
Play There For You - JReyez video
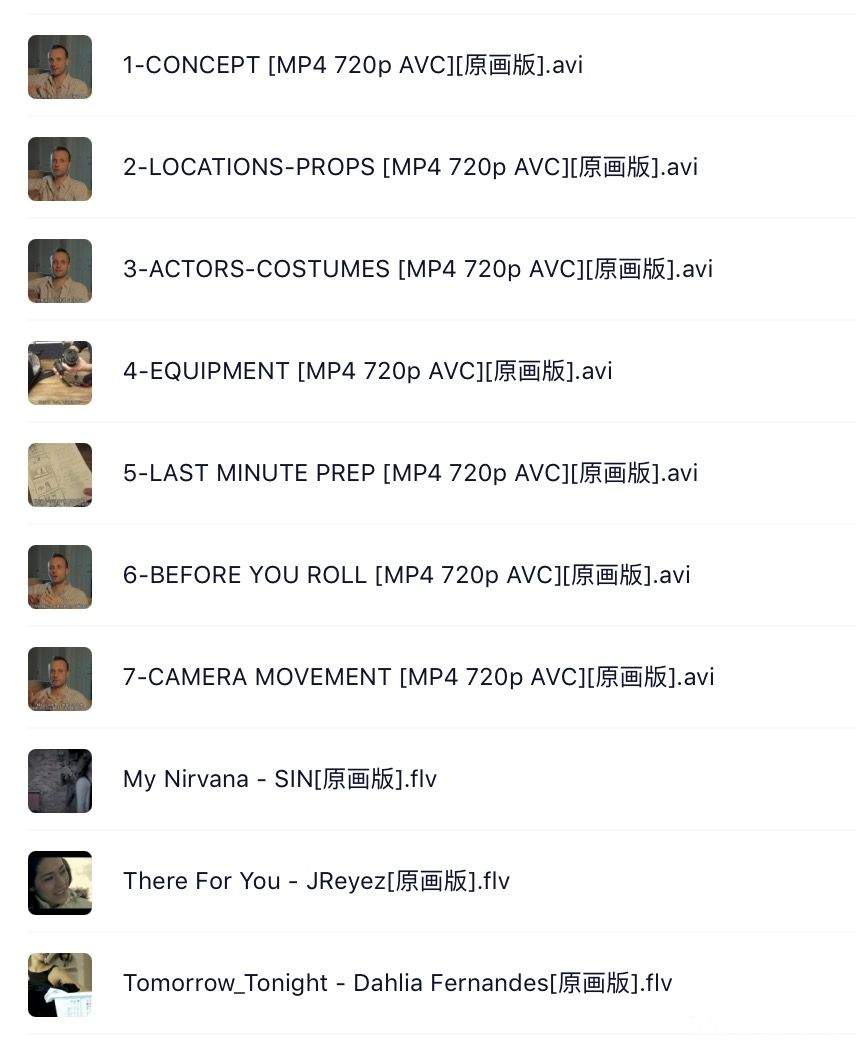tap(316, 882)
